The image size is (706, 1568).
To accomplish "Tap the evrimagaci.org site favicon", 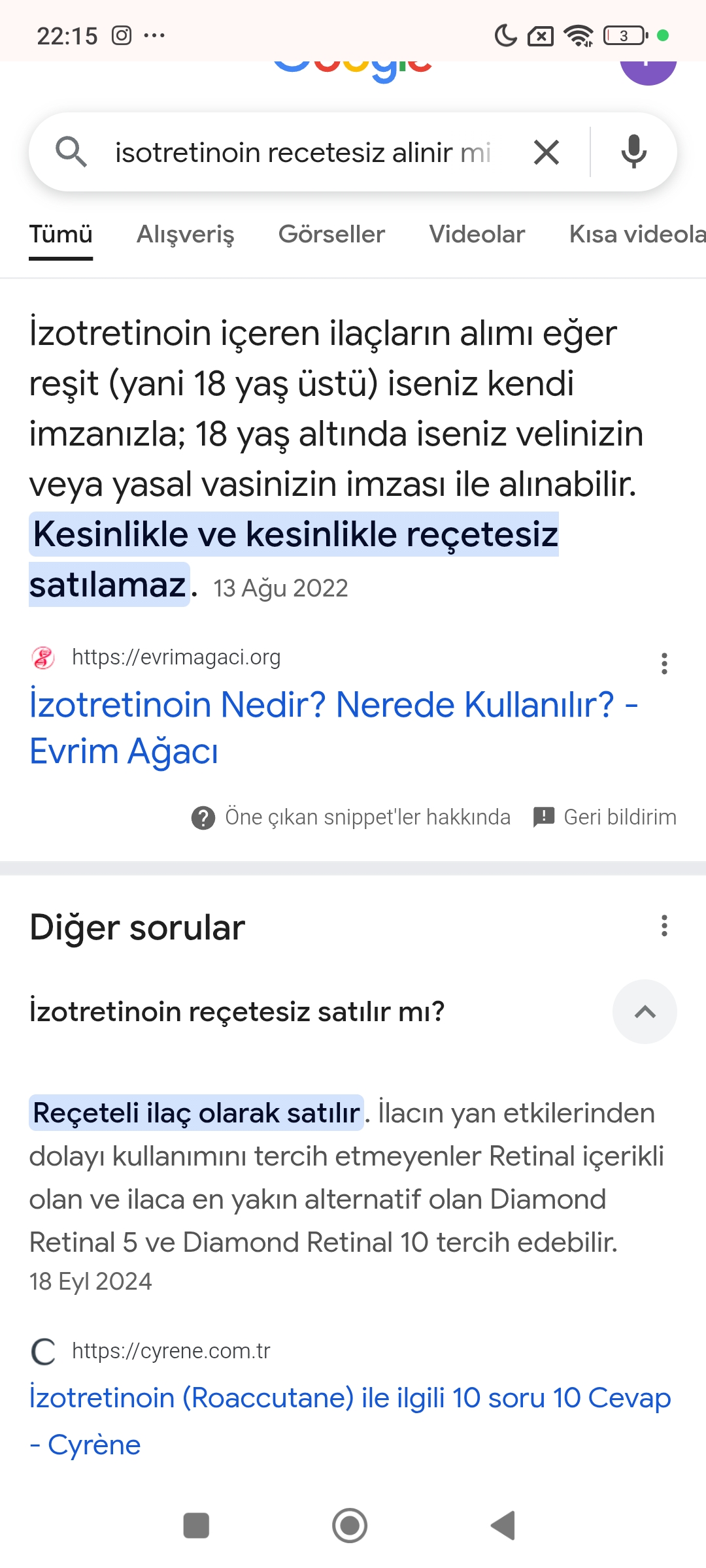I will click(x=43, y=659).
